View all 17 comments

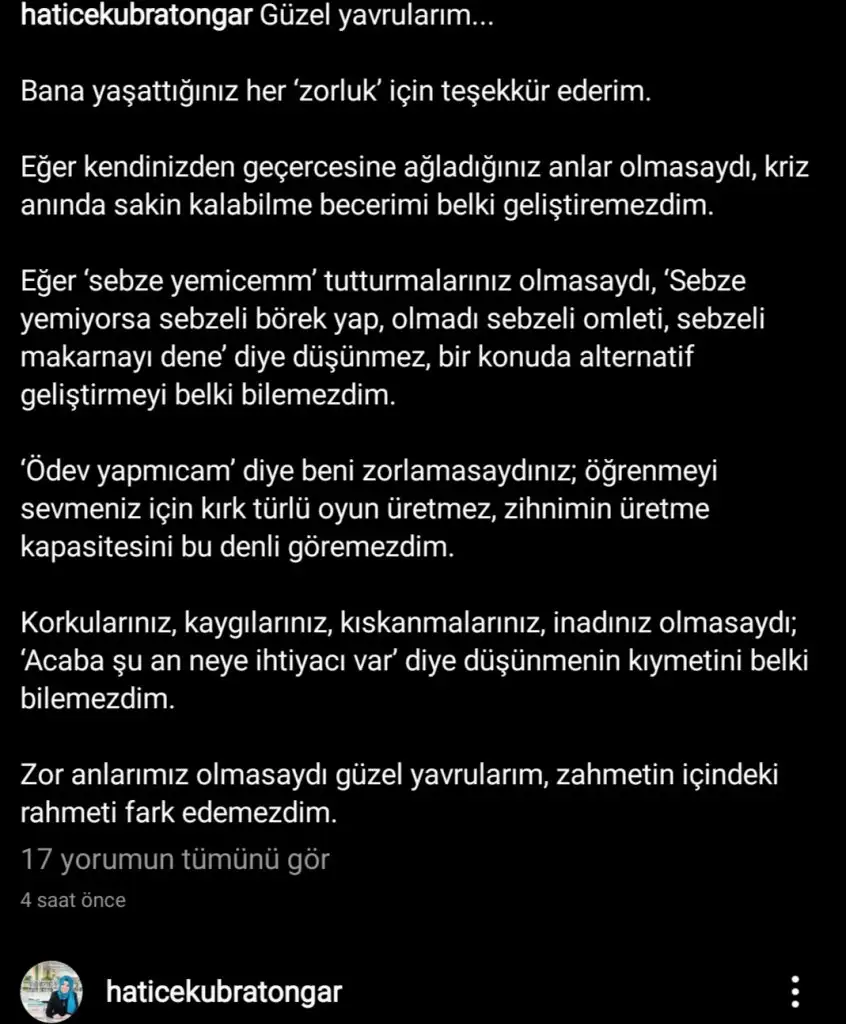click(175, 859)
